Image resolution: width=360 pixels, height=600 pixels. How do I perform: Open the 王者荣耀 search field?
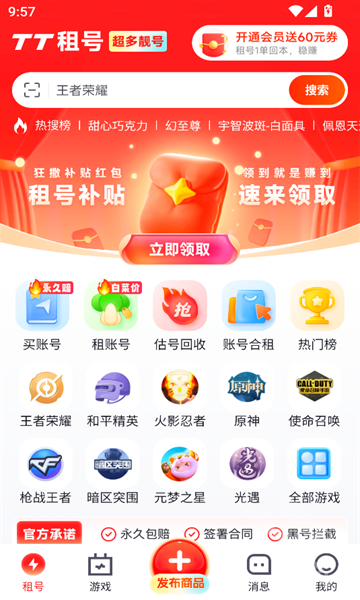[168, 90]
